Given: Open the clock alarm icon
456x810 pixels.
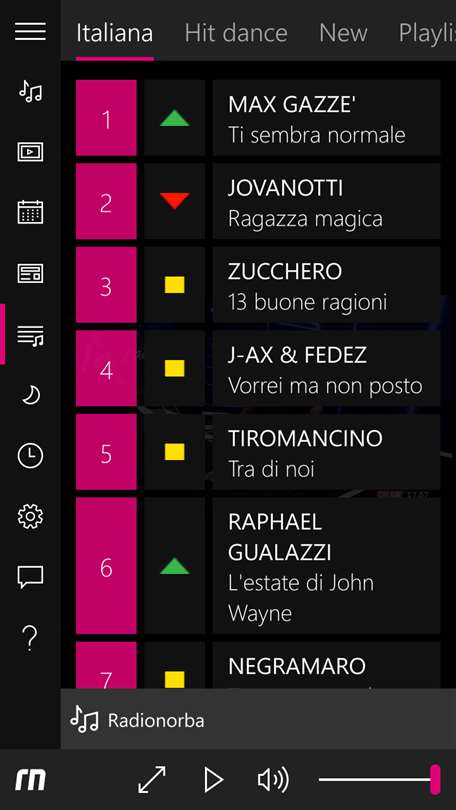Looking at the screenshot, I should click(30, 456).
